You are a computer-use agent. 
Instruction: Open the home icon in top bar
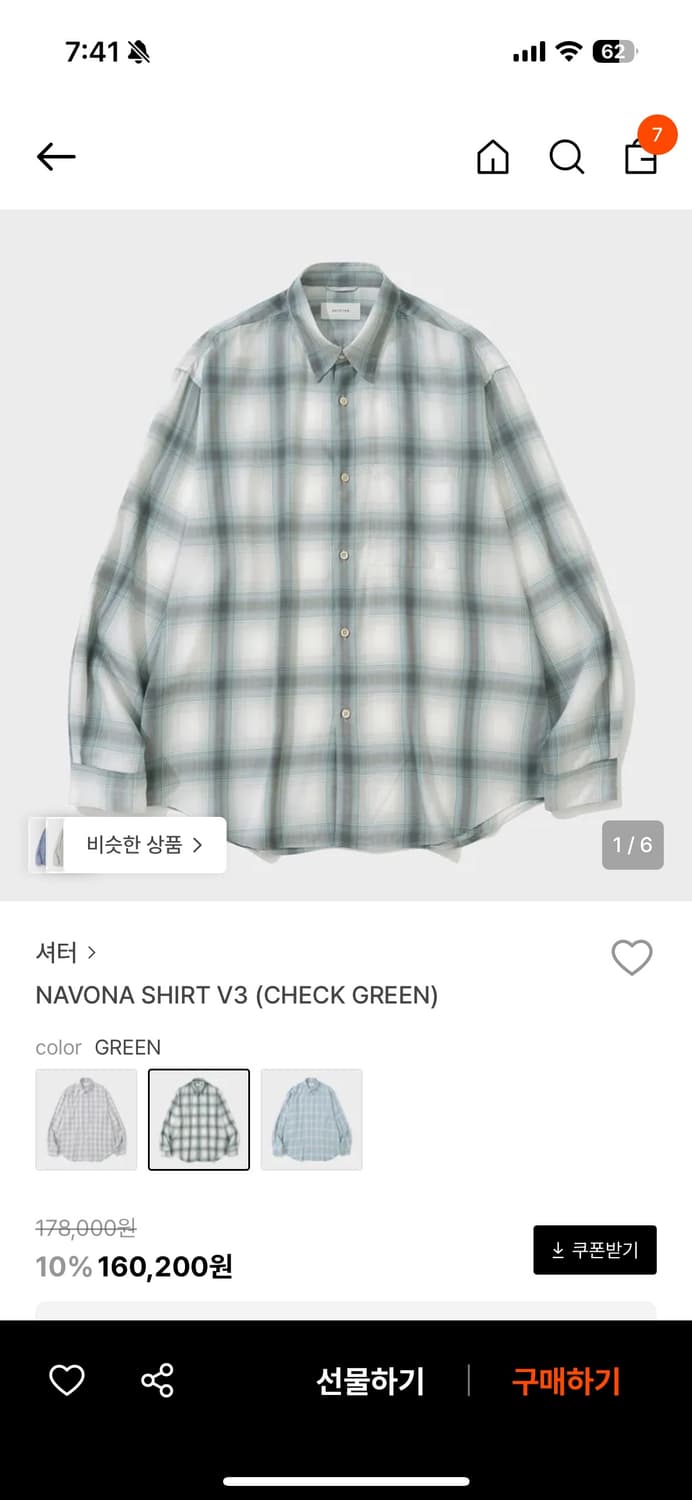(492, 157)
